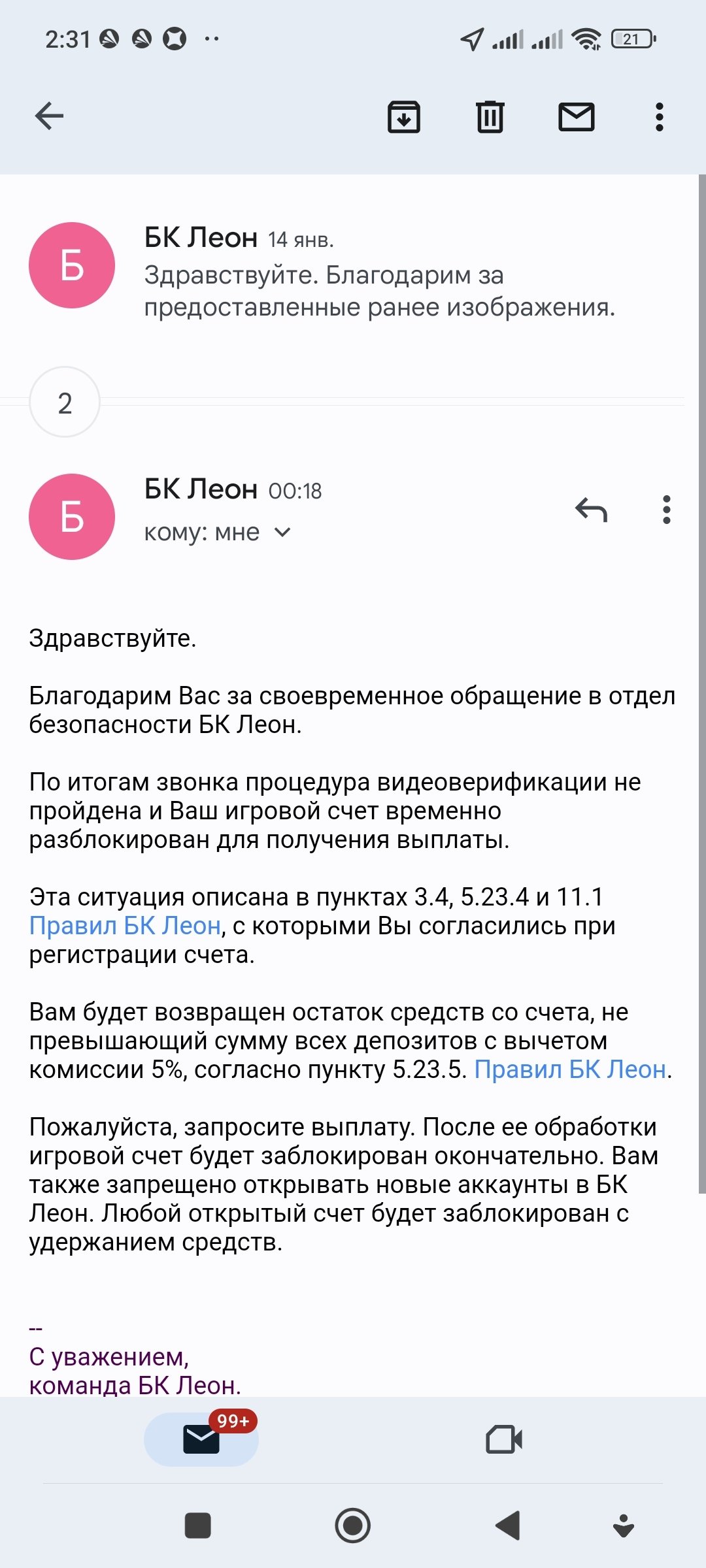Delete this email thread
This screenshot has width=706, height=1568.
pos(490,117)
